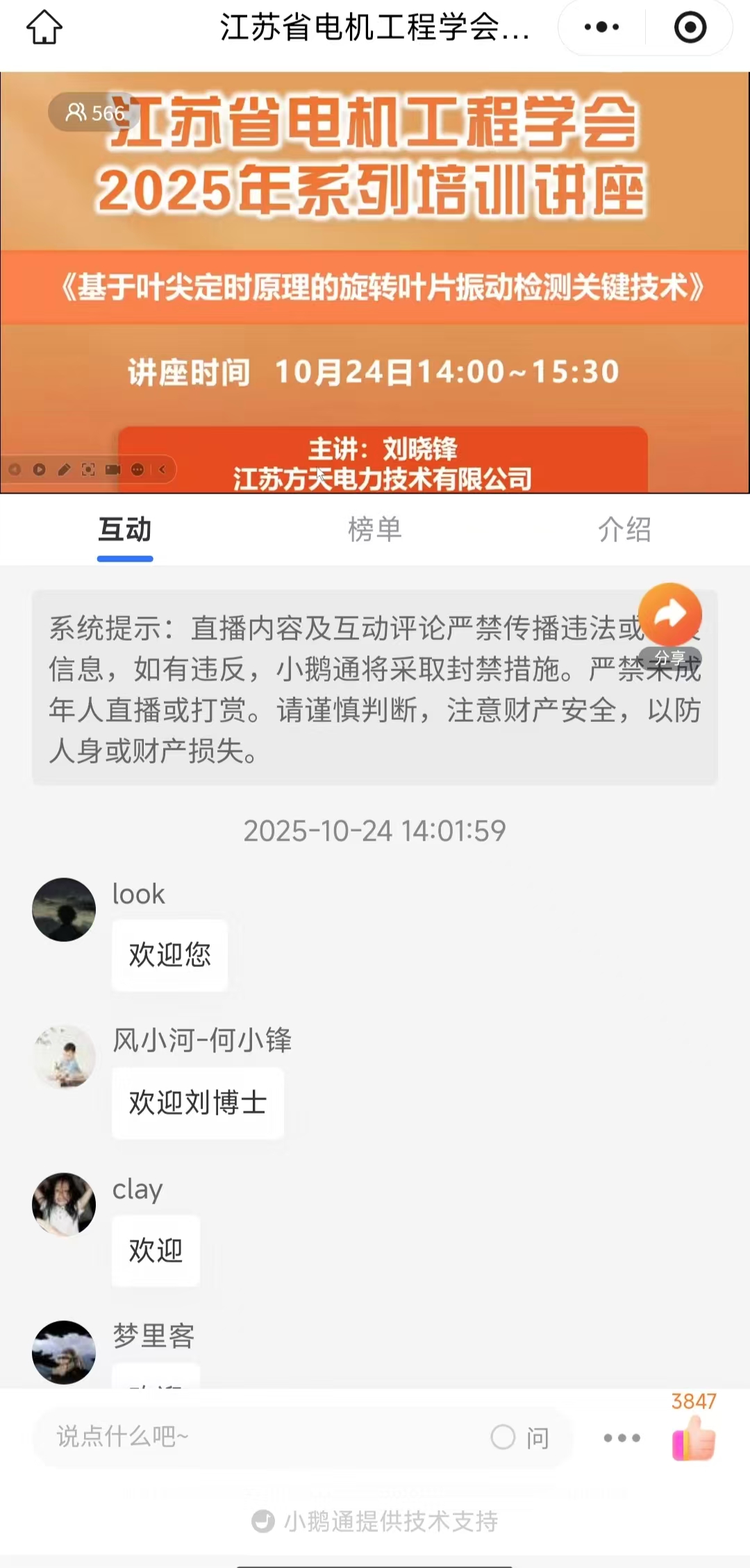Viewport: 750px width, 1568px height.
Task: Tap the 说点什么吧 comment input field
Action: (264, 1436)
